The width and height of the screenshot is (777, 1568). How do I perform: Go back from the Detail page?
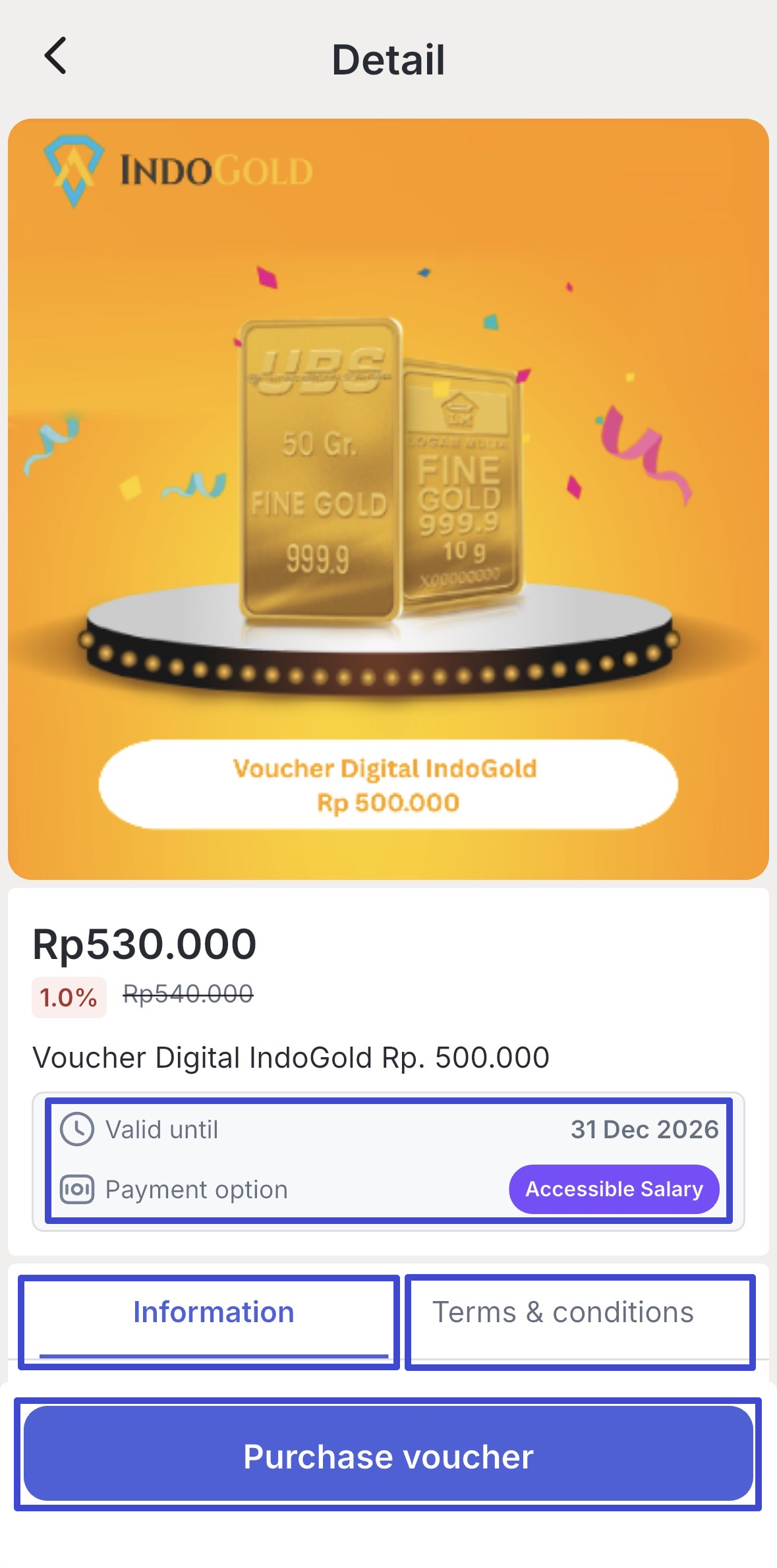[x=57, y=56]
